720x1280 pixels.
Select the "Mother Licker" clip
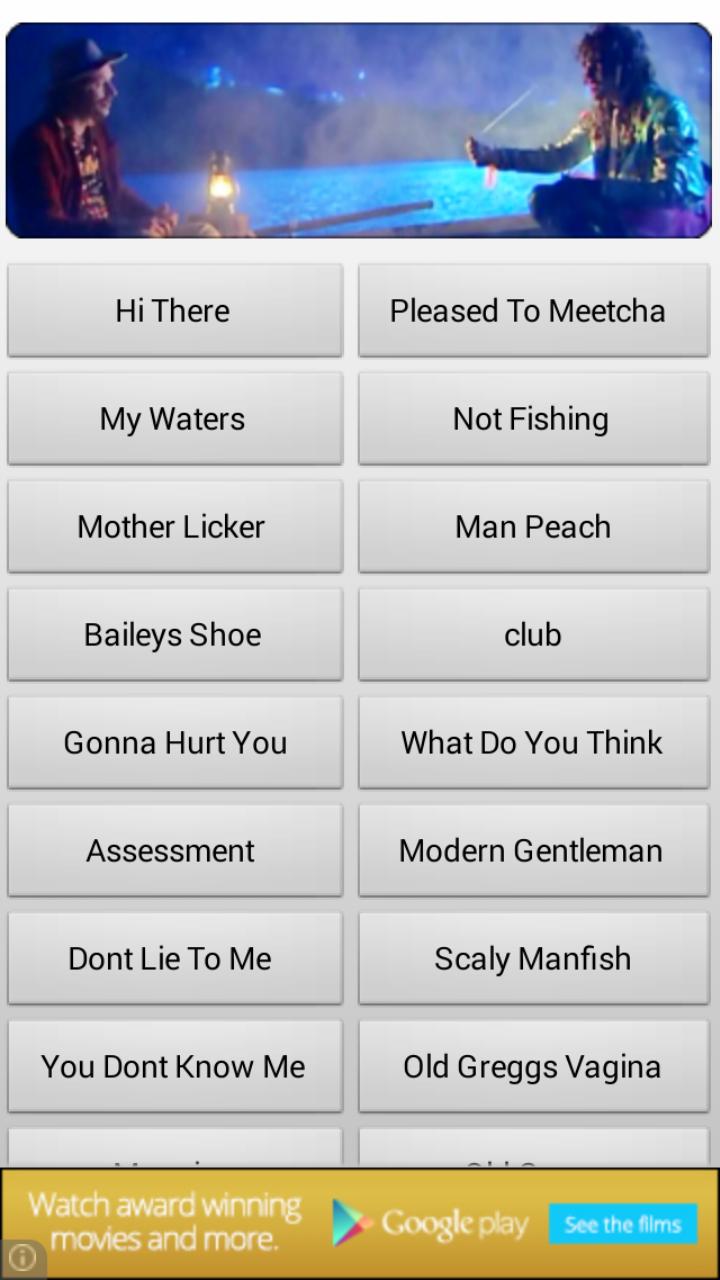pyautogui.click(x=175, y=526)
